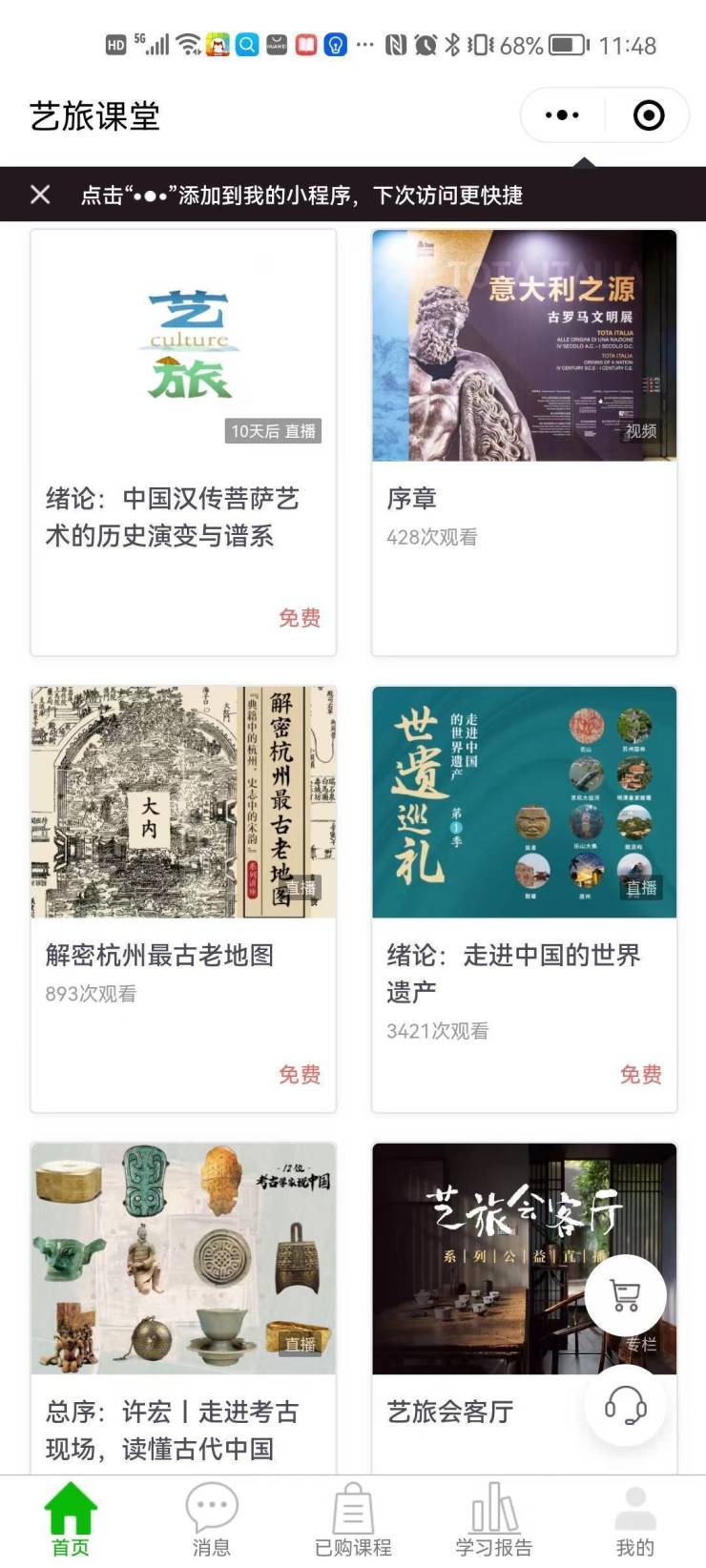The height and width of the screenshot is (1568, 706).
Task: Switch to the 我的 tab
Action: tap(635, 1521)
